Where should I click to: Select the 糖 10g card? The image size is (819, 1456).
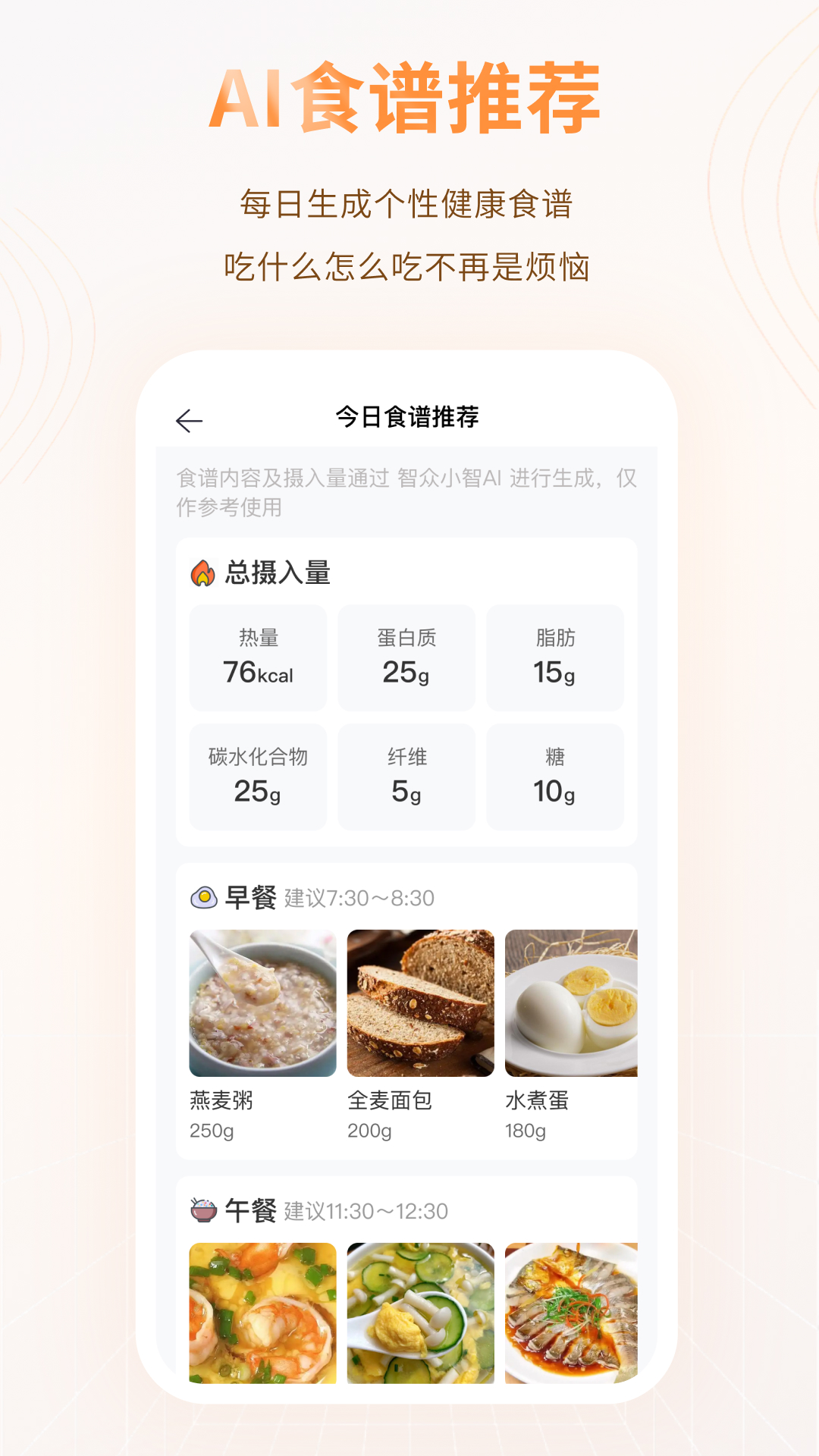tap(555, 776)
